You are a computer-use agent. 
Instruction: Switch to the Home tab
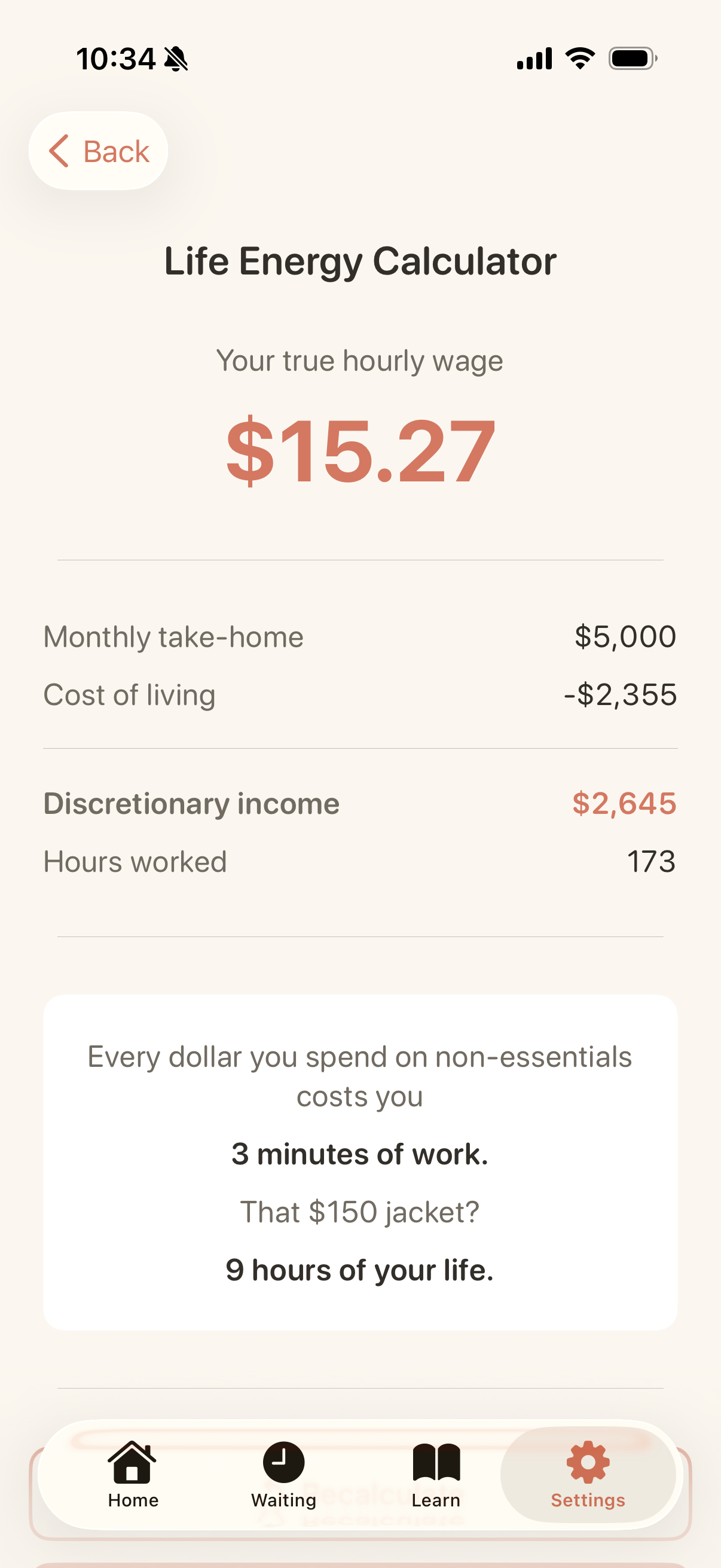point(133,1473)
